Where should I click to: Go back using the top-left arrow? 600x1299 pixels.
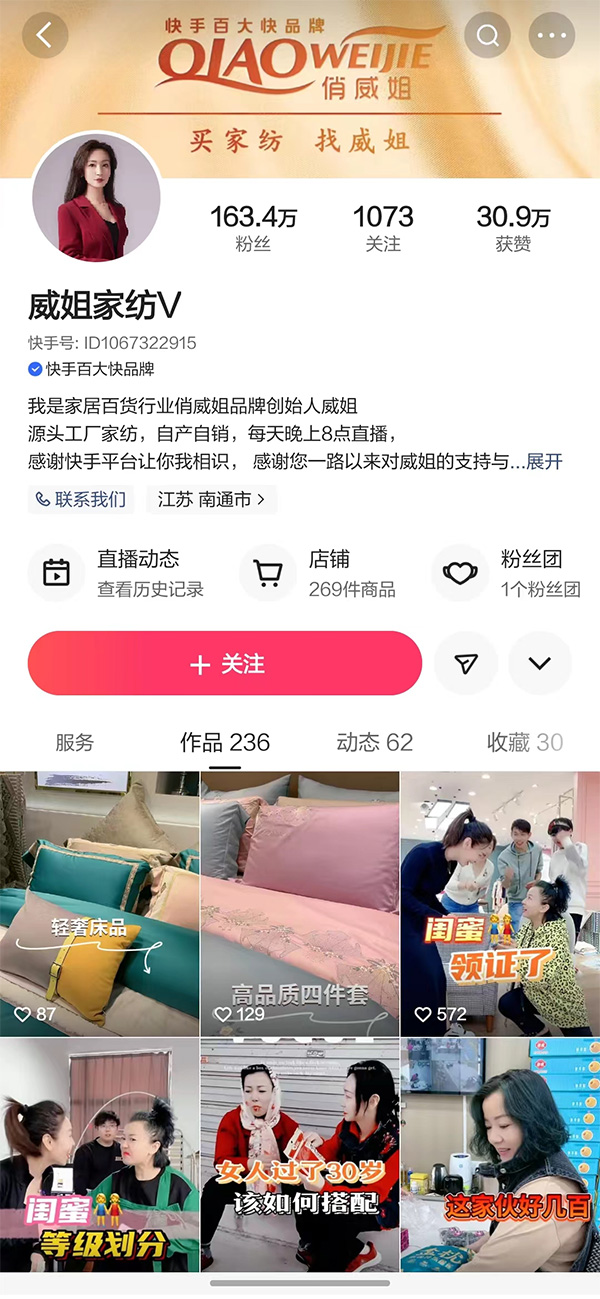[x=44, y=36]
